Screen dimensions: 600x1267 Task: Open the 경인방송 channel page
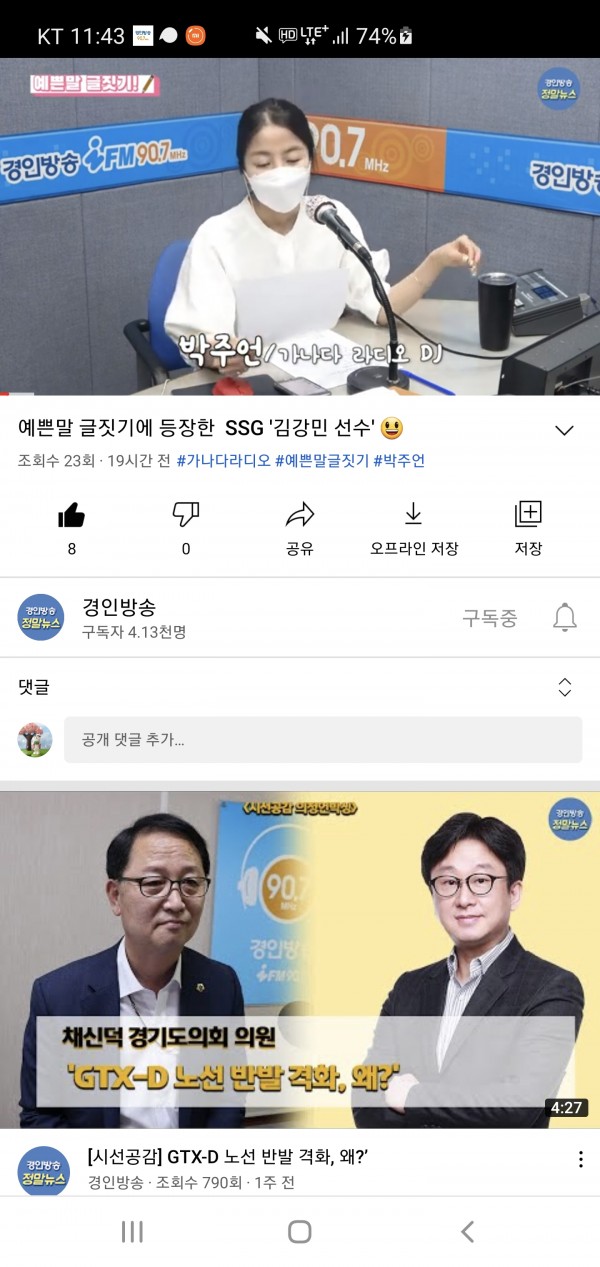[x=118, y=618]
